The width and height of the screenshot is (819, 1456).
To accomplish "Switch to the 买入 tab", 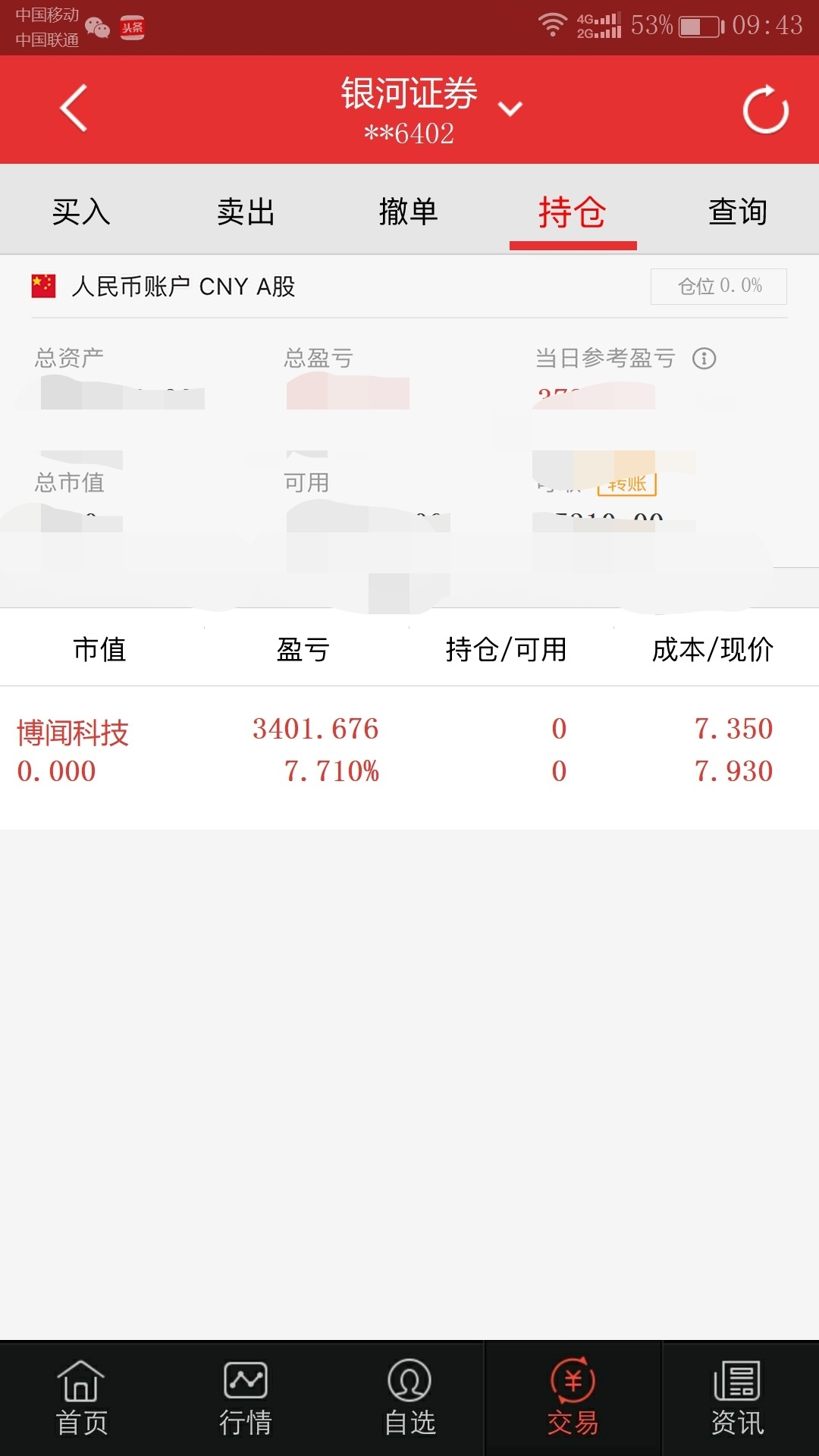I will point(81,212).
